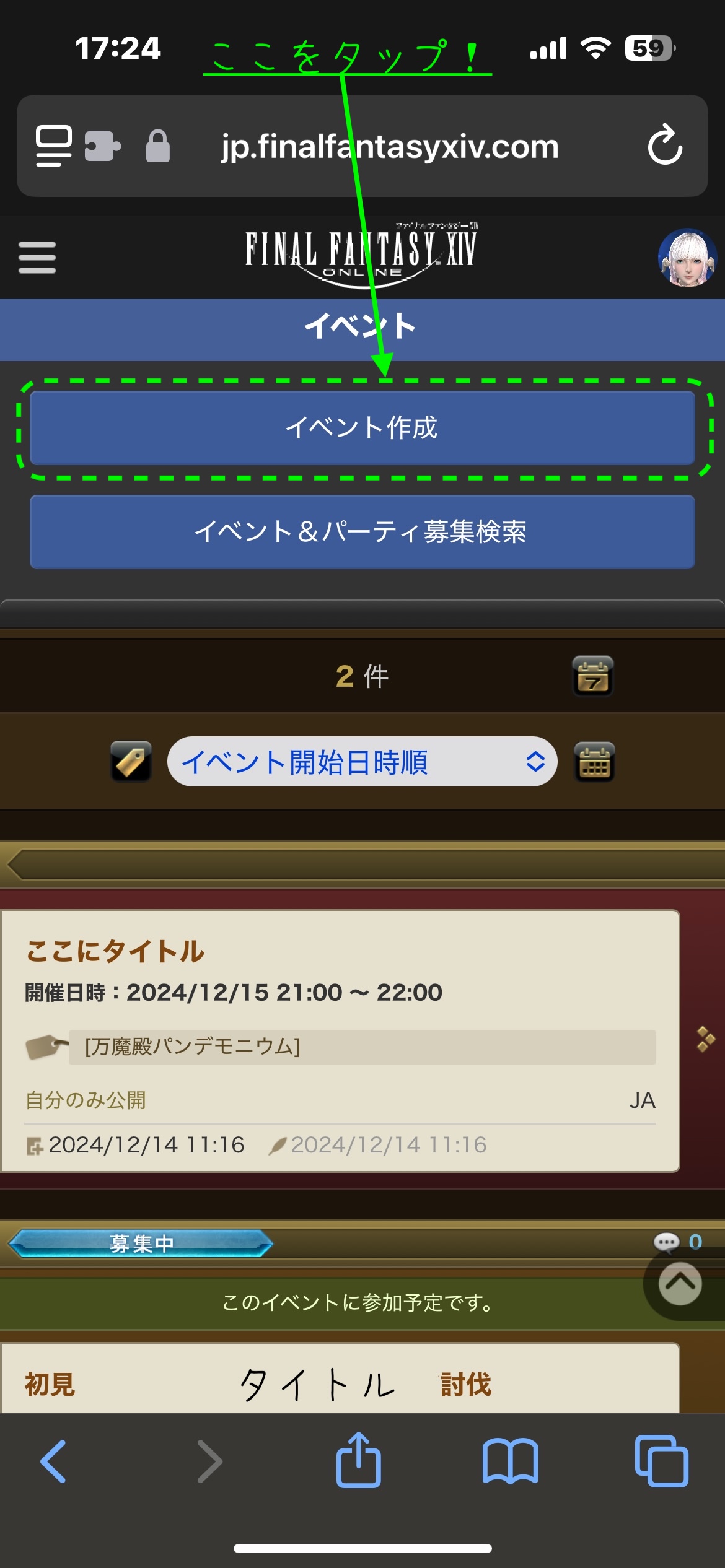
Task: Reload the page in Safari
Action: point(665,146)
